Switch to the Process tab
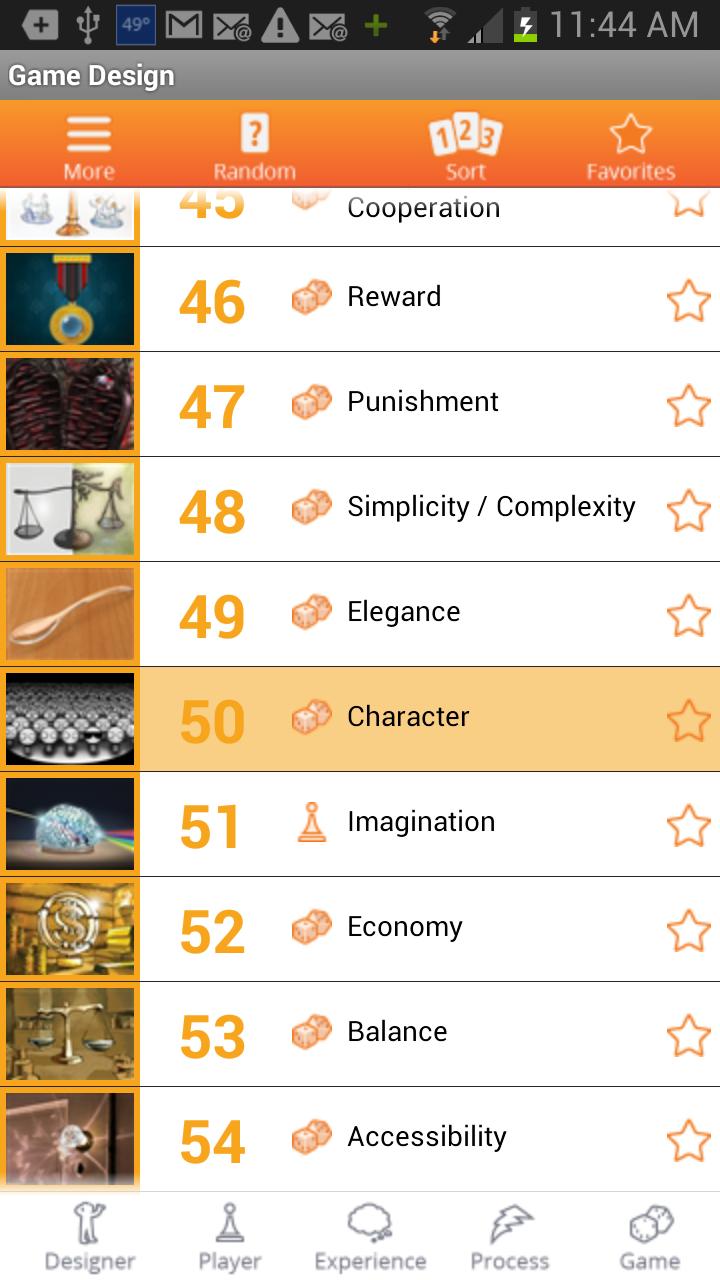 click(510, 1238)
